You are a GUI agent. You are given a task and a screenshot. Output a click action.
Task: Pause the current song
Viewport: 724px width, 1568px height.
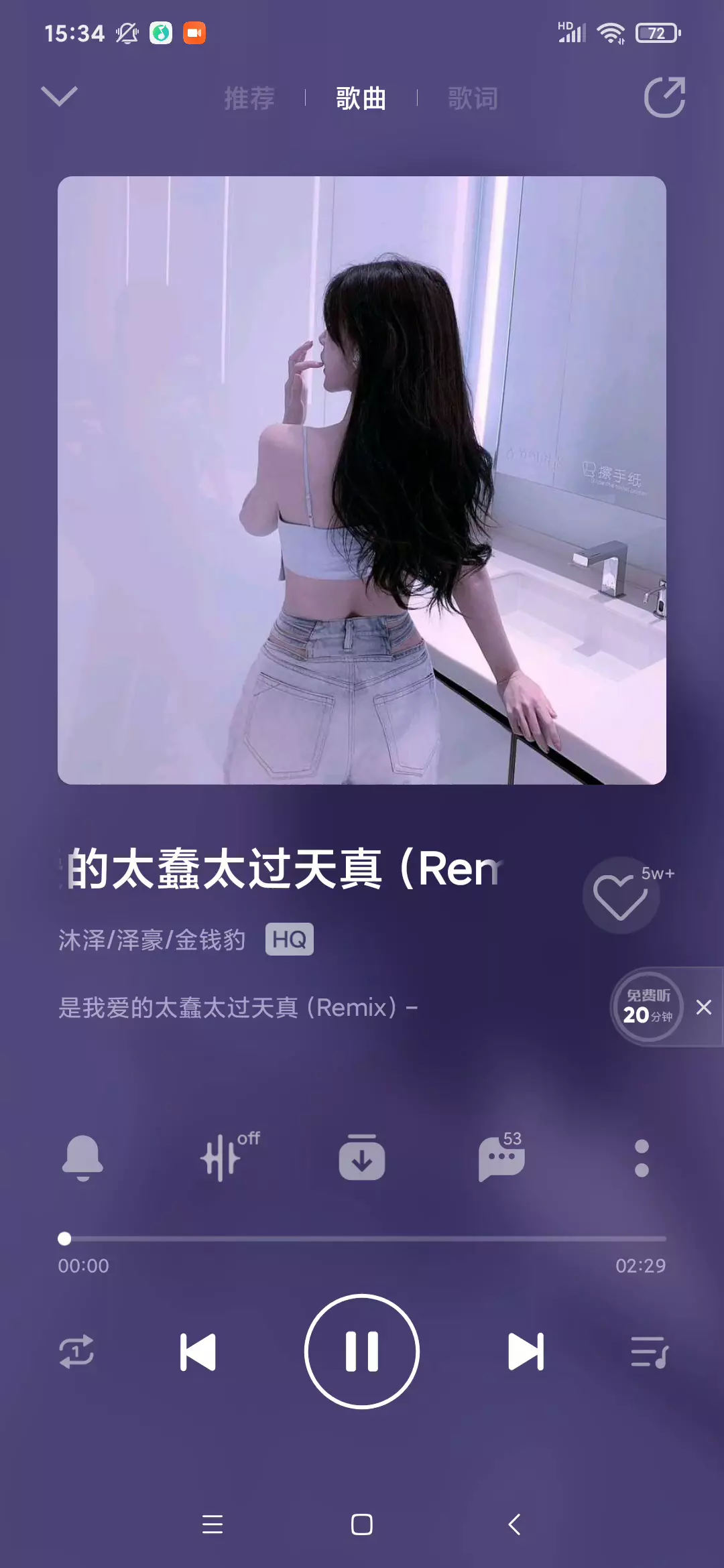click(362, 1352)
